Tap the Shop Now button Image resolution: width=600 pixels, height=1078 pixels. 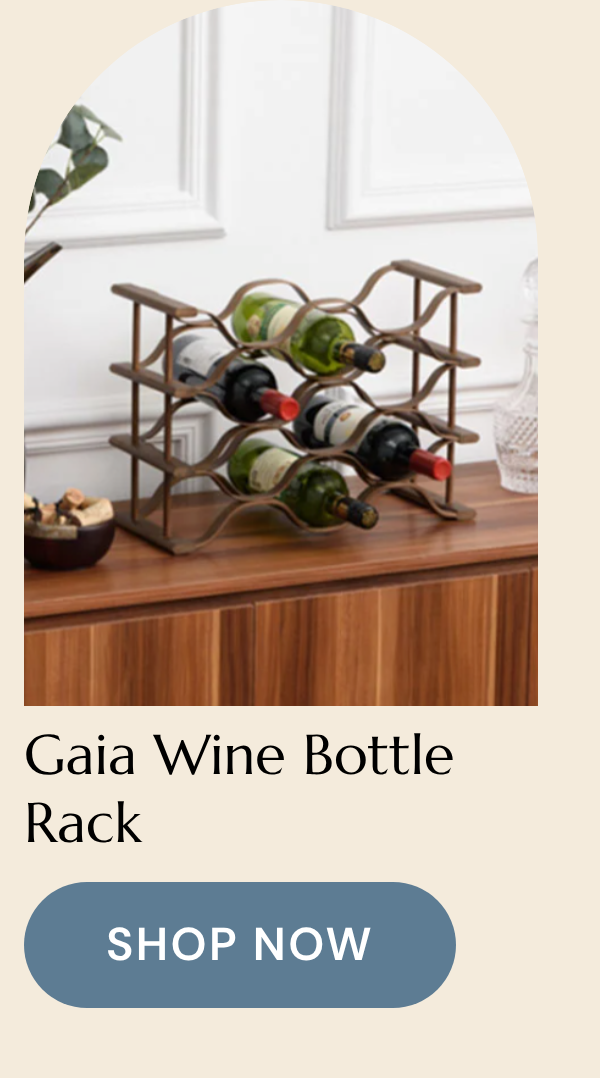[240, 944]
